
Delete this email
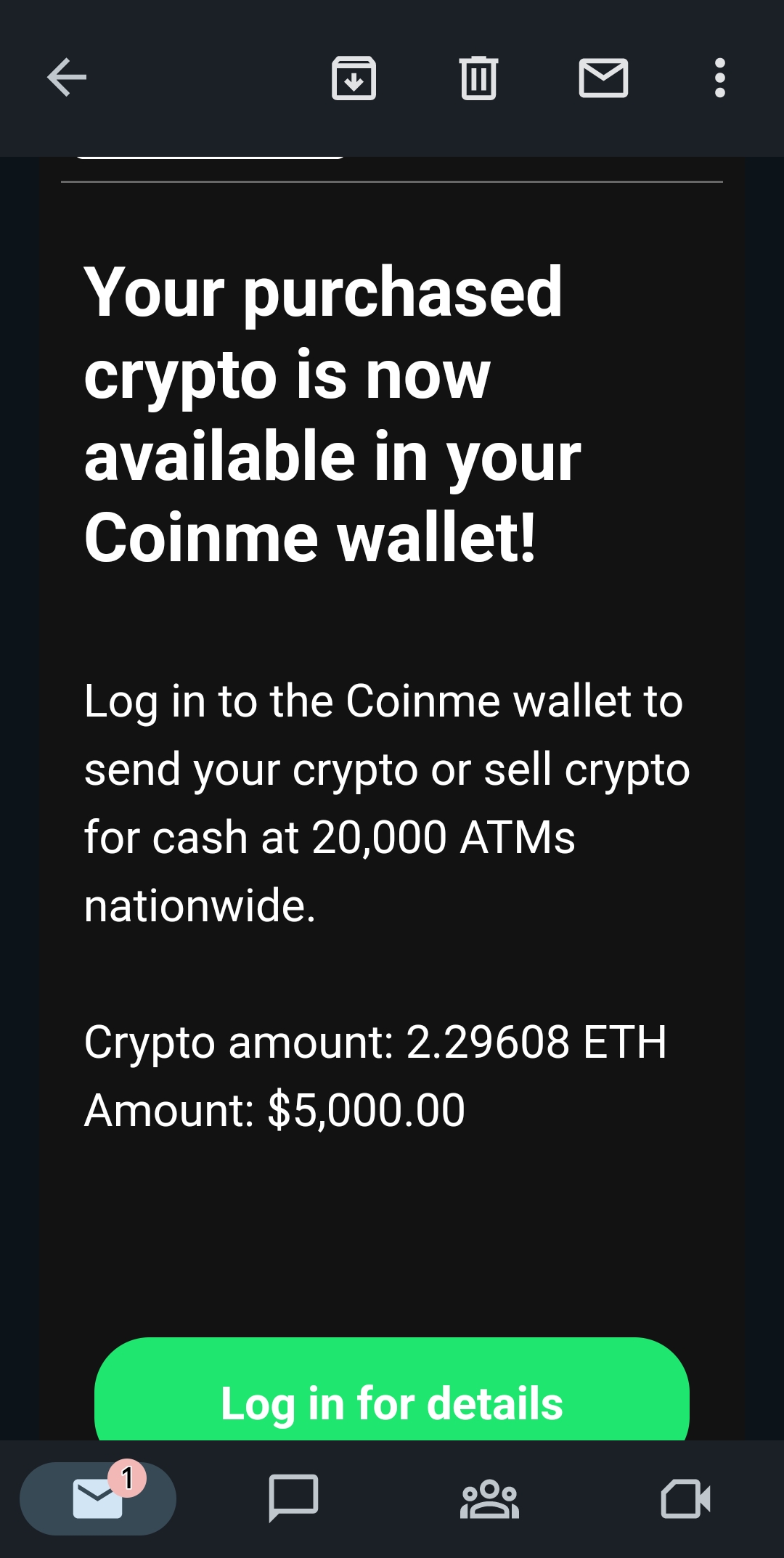(478, 78)
